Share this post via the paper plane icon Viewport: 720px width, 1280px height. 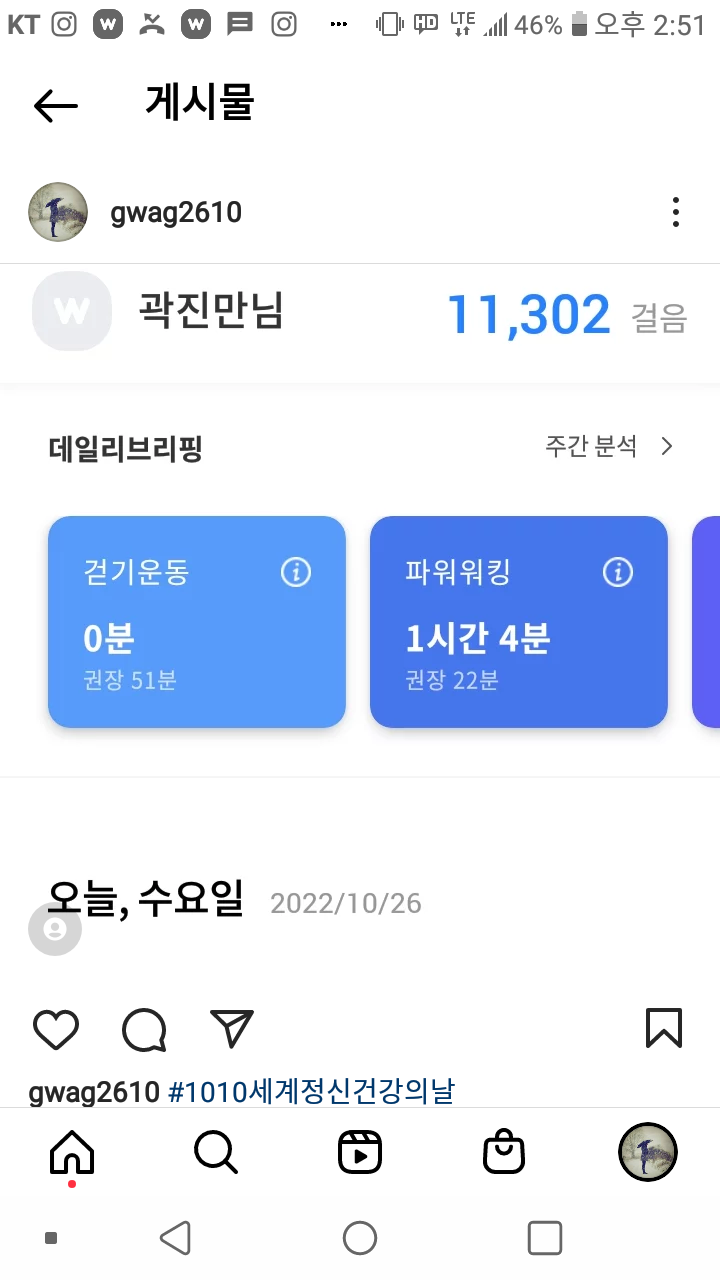click(x=232, y=1029)
